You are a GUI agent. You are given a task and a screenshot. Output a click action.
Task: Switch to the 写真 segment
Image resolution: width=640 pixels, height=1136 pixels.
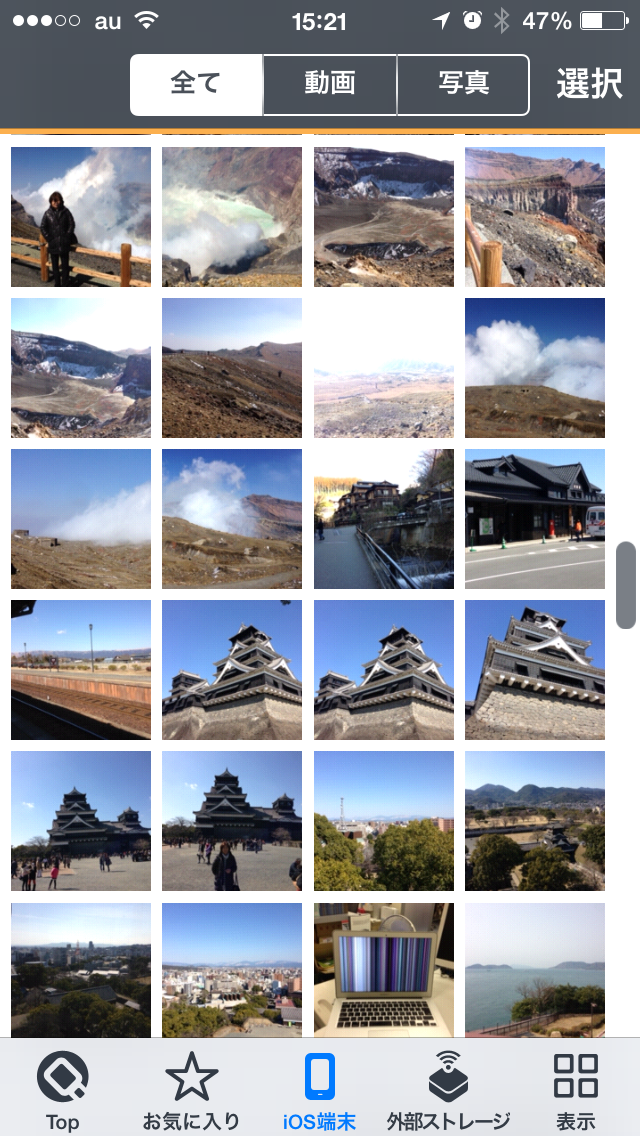point(463,85)
